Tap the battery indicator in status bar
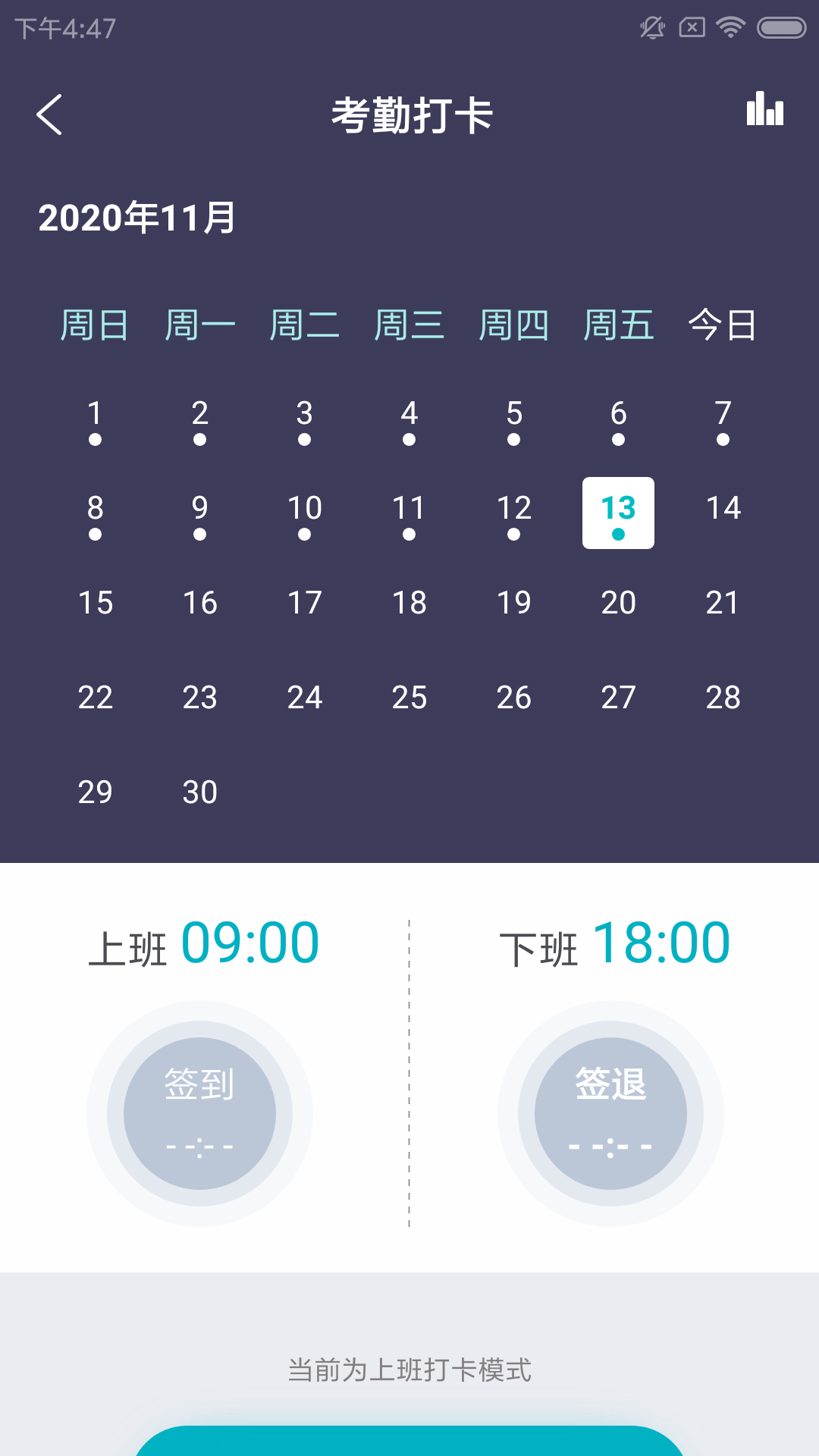 [780, 25]
